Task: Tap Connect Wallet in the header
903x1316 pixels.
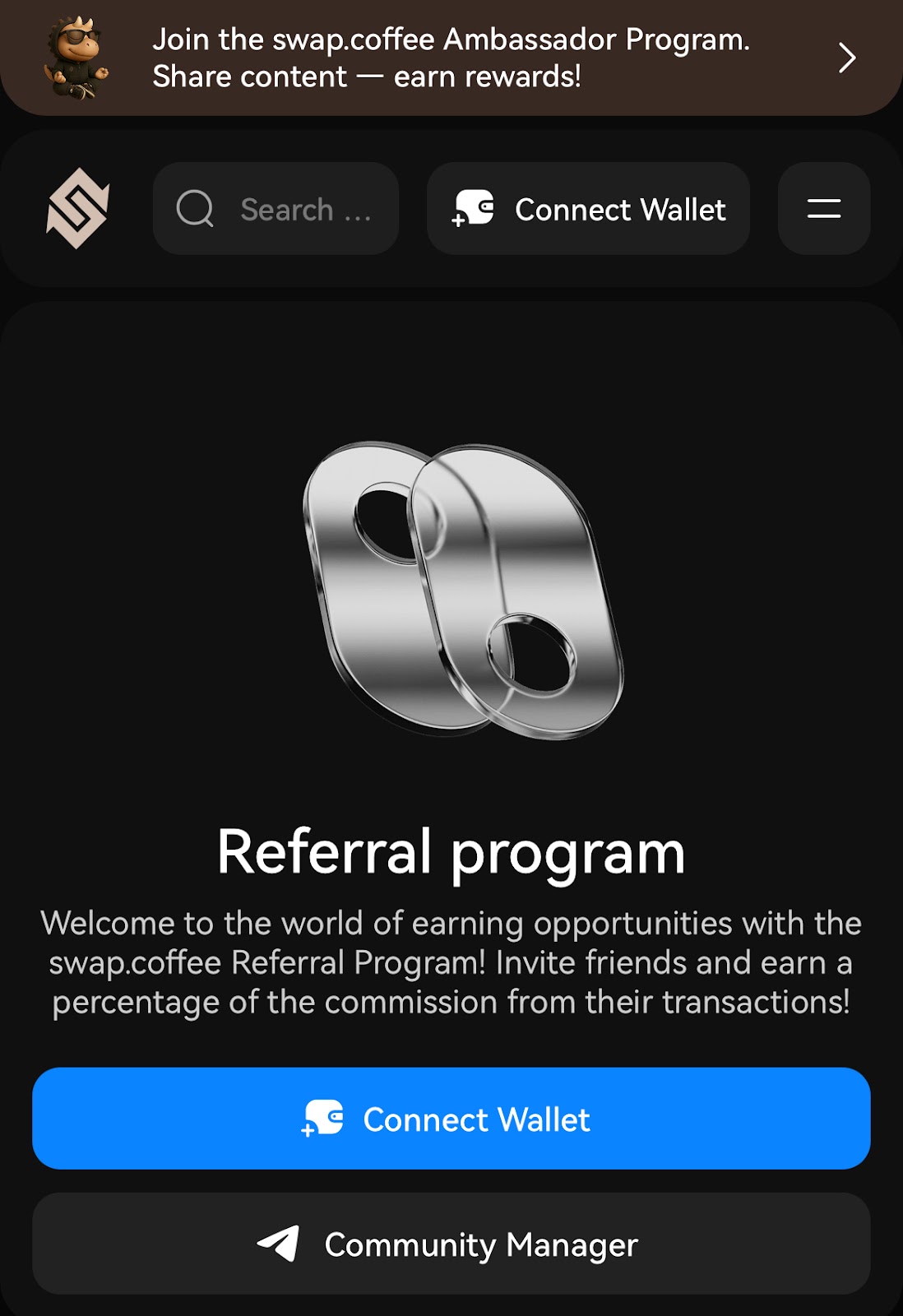Action: tap(589, 209)
